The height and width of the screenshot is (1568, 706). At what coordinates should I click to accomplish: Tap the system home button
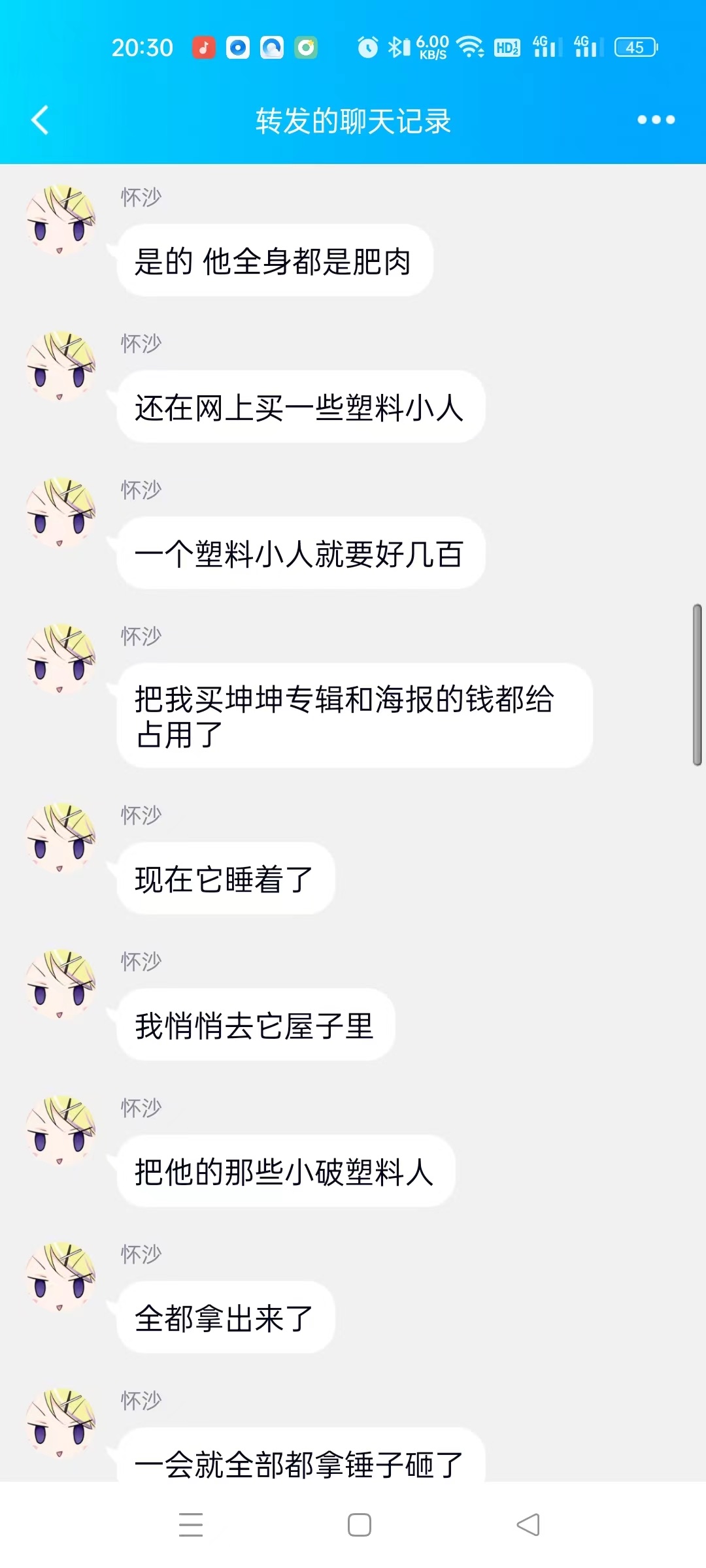(x=359, y=1525)
